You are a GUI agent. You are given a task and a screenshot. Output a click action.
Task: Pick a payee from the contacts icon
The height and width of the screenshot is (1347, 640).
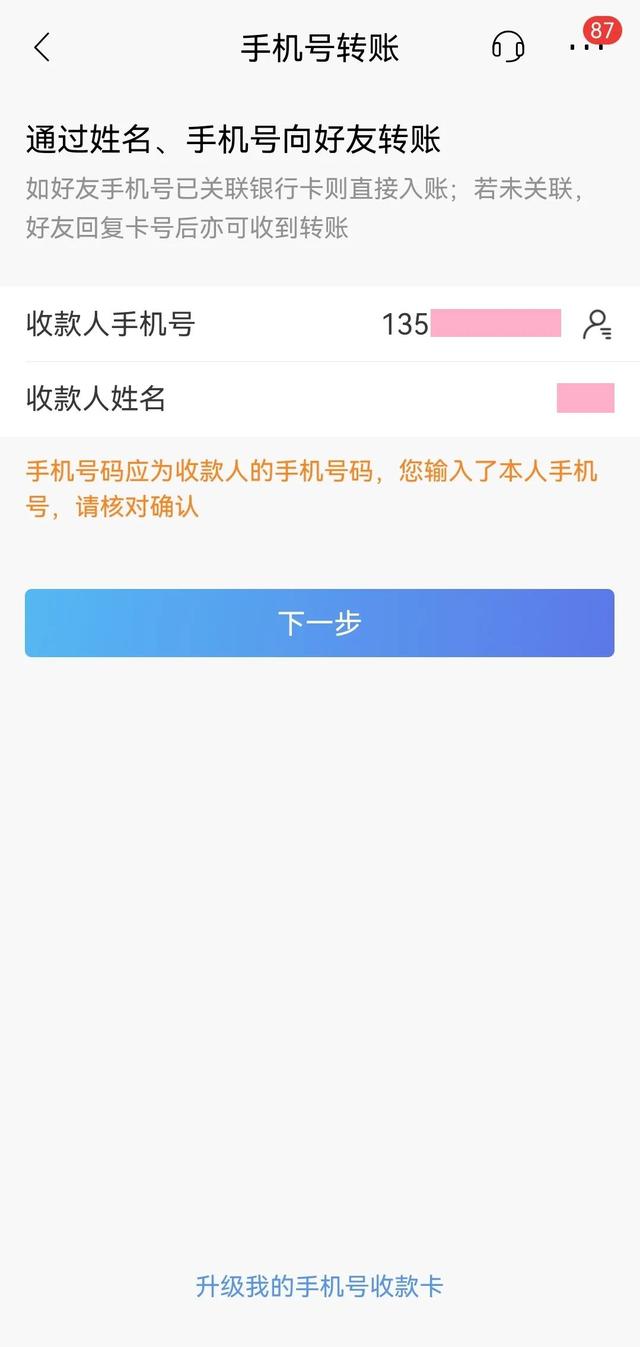click(597, 324)
